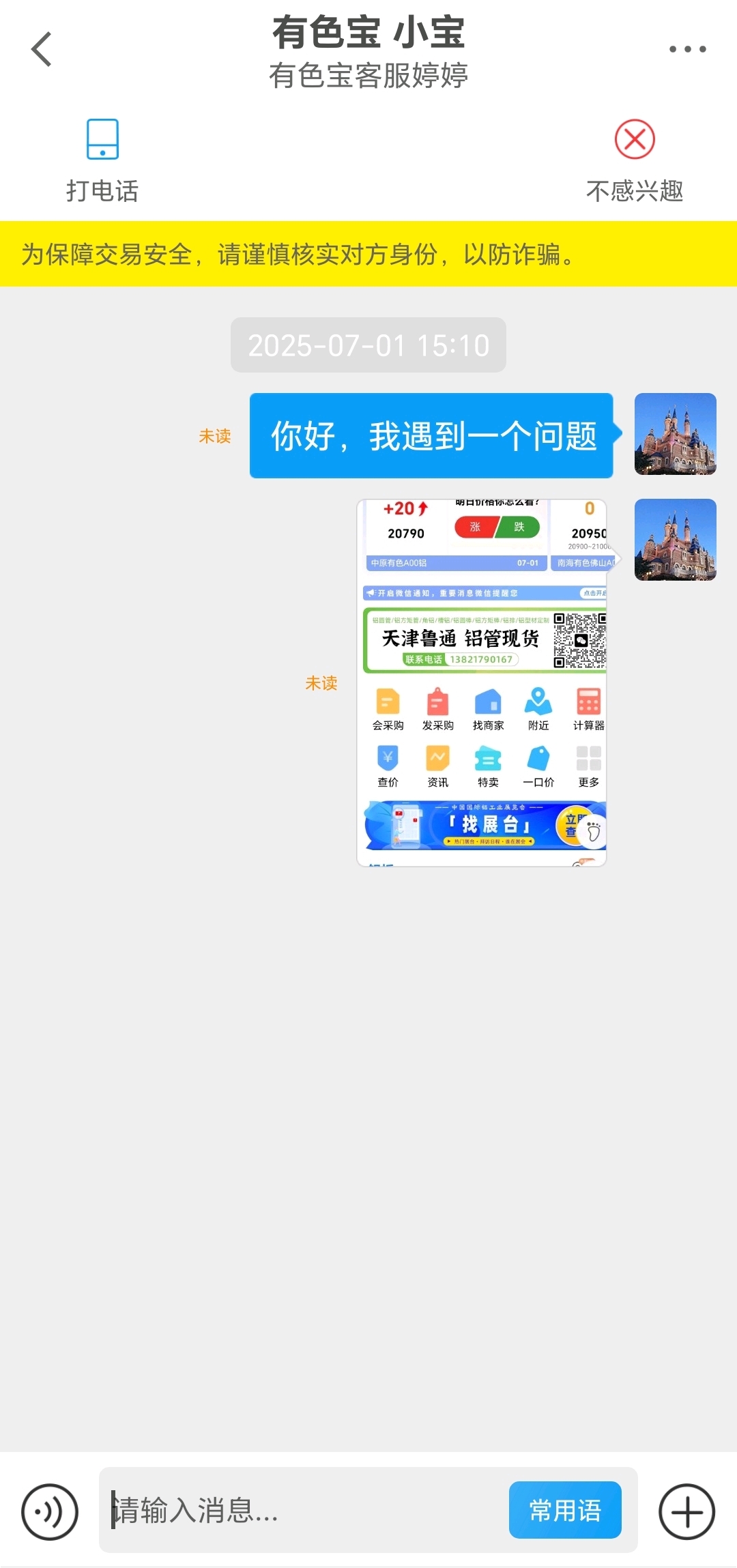Mark the chat as 不感兴趣

click(635, 161)
